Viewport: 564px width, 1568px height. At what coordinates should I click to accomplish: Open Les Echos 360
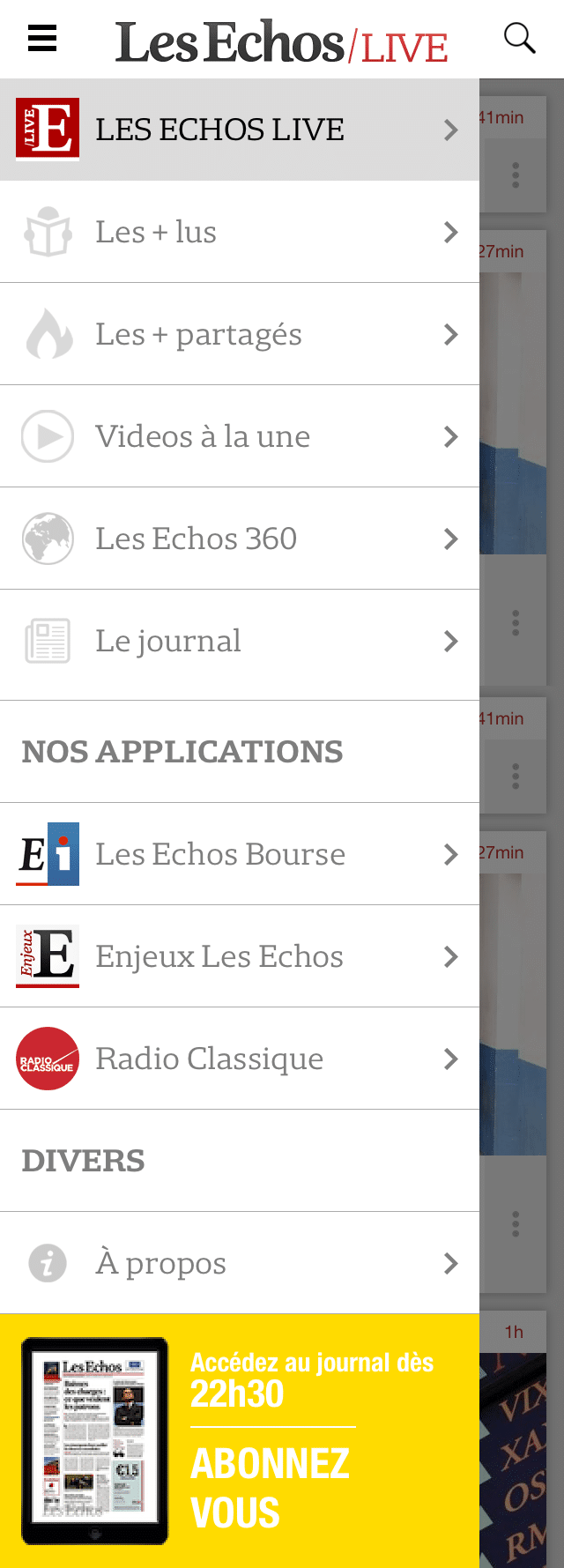coord(238,539)
